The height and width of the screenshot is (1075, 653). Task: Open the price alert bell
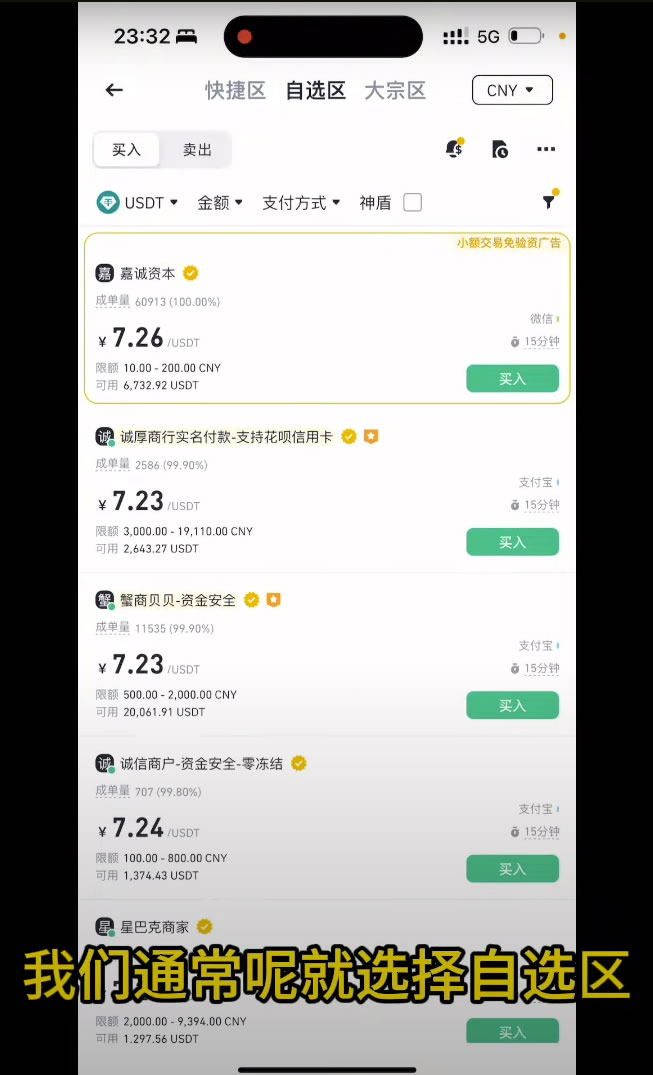pos(454,149)
